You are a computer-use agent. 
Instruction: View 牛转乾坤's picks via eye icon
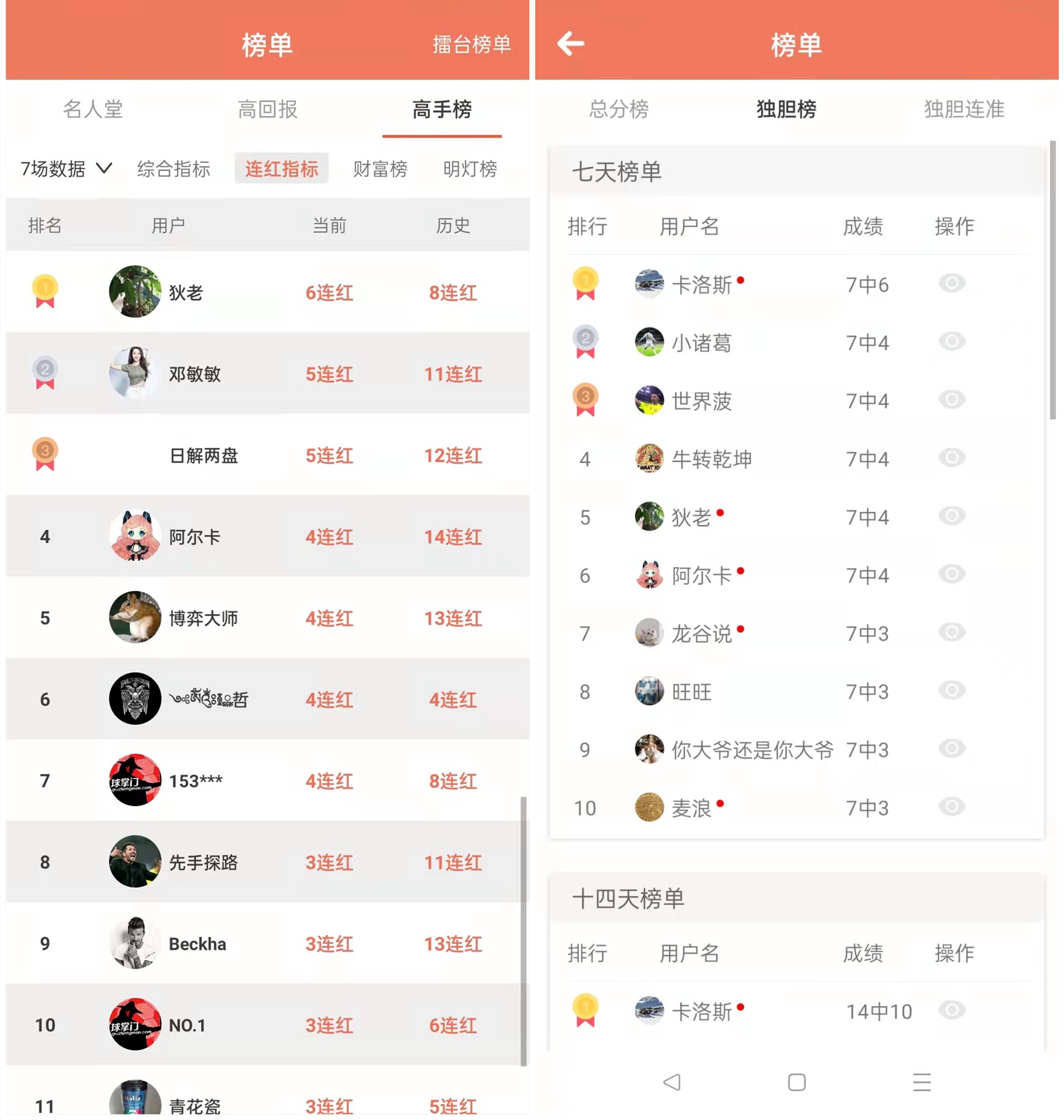(x=952, y=458)
